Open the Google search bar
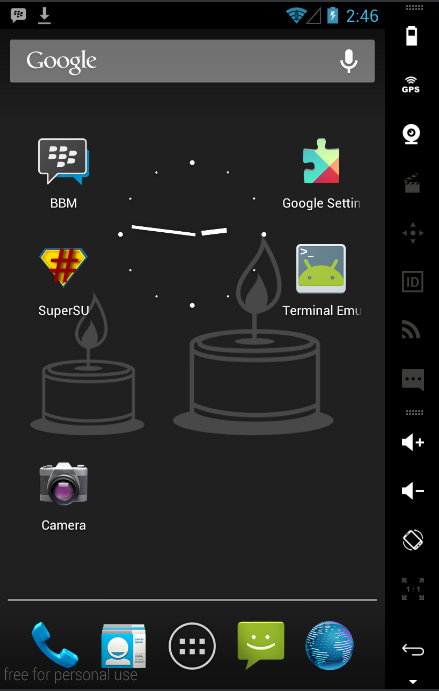The image size is (439, 691). [x=192, y=61]
